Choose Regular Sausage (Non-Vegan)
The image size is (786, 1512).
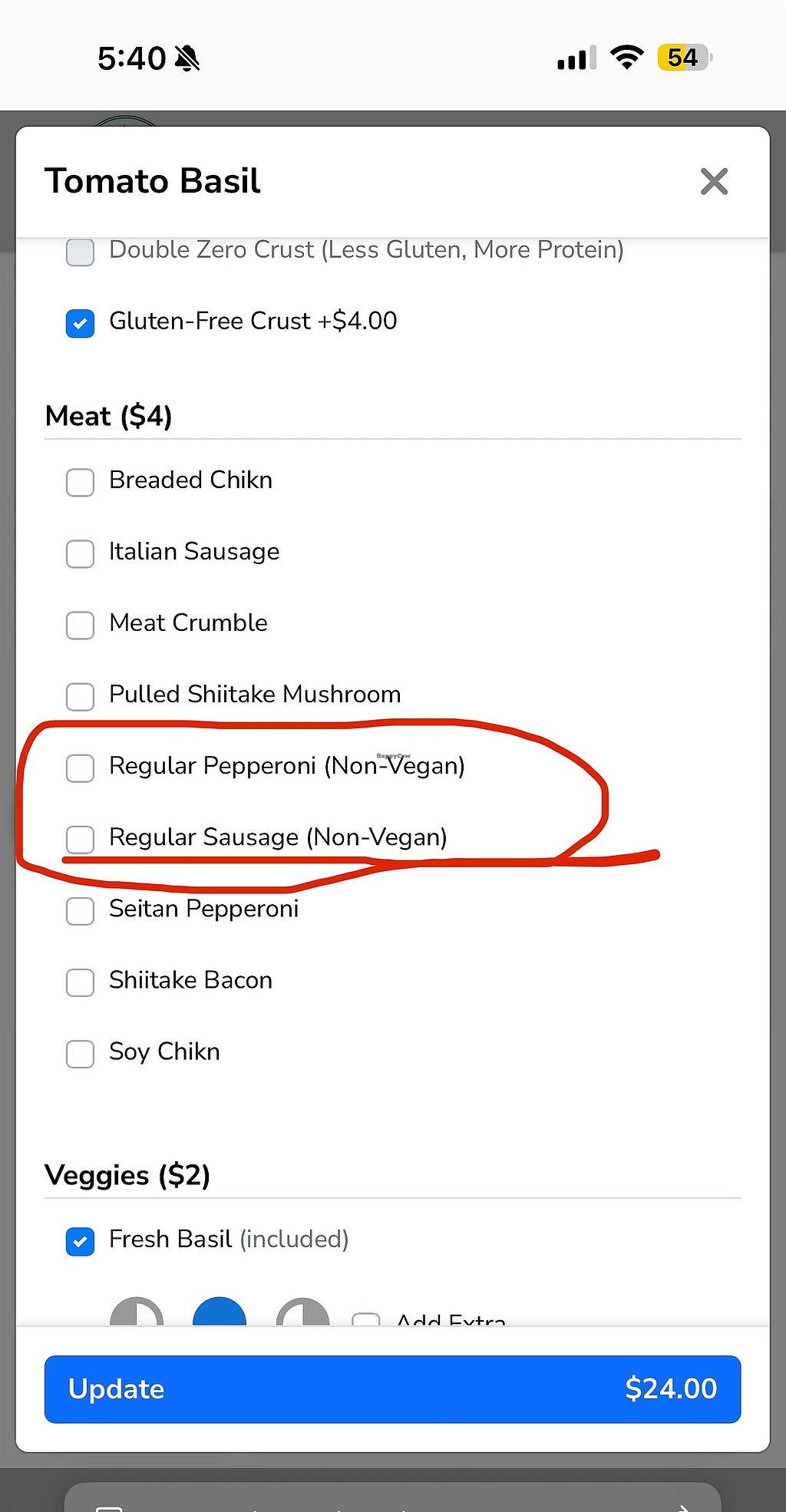coord(80,839)
